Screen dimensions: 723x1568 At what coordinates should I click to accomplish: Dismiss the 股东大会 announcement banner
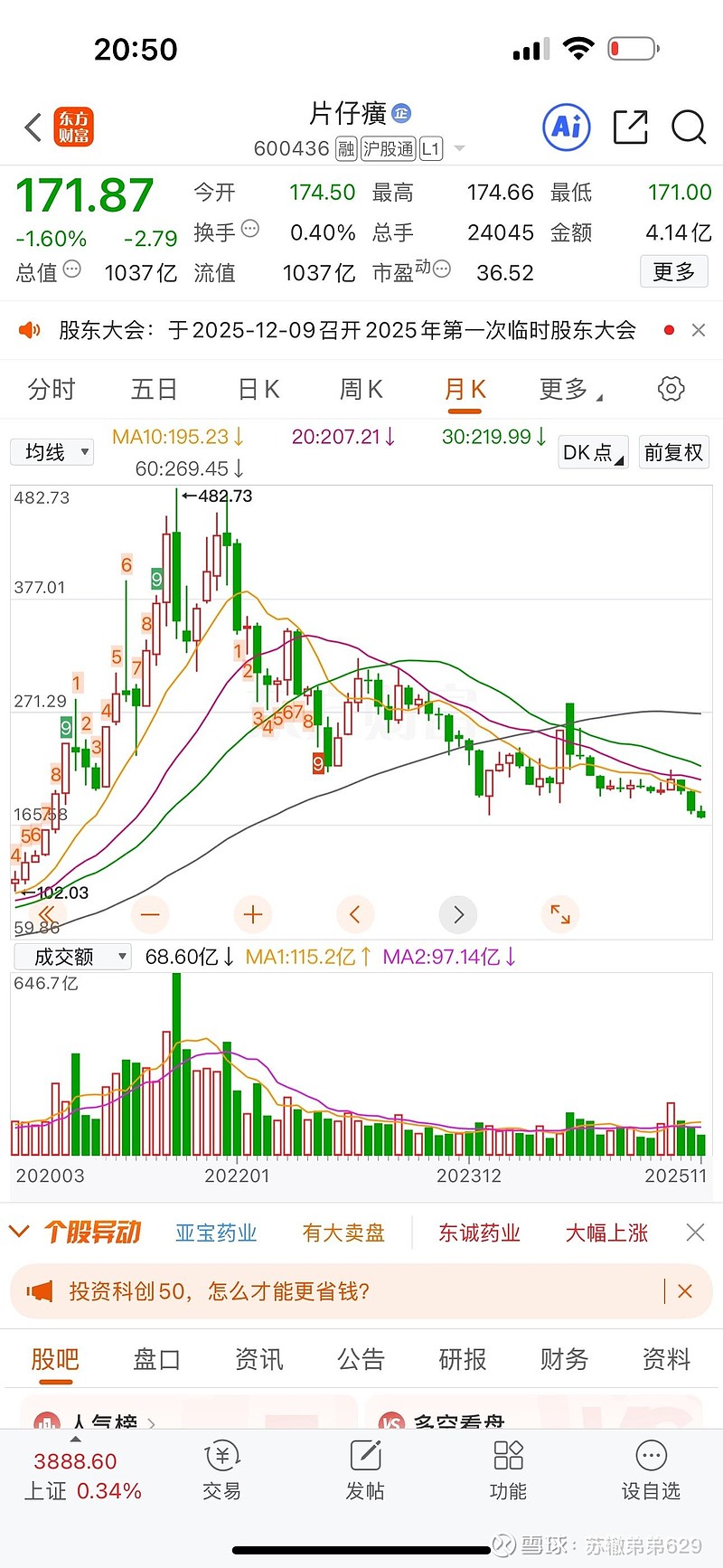pos(699,330)
